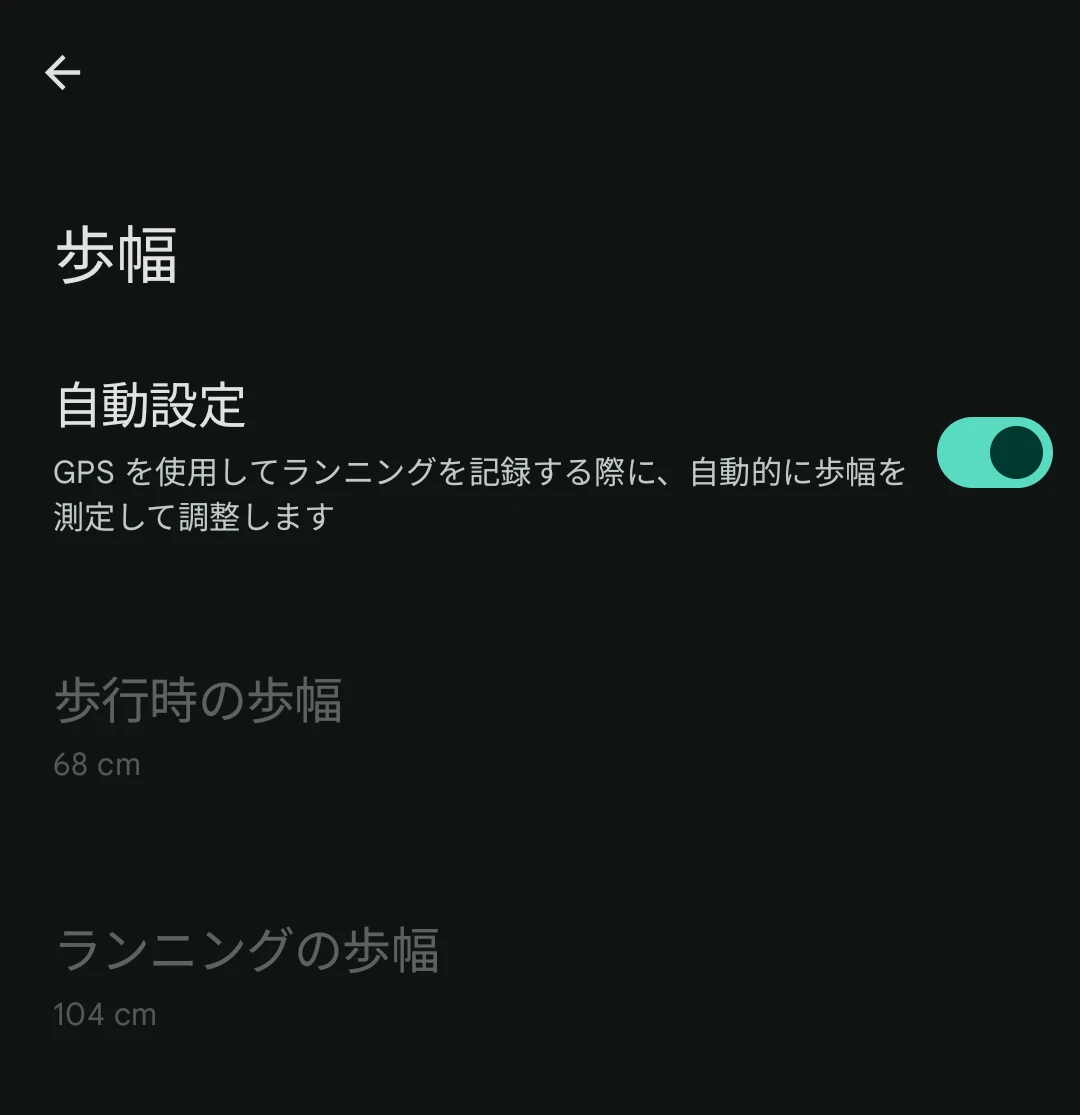
Task: Open the 歩行時の歩幅 setting
Action: click(198, 726)
